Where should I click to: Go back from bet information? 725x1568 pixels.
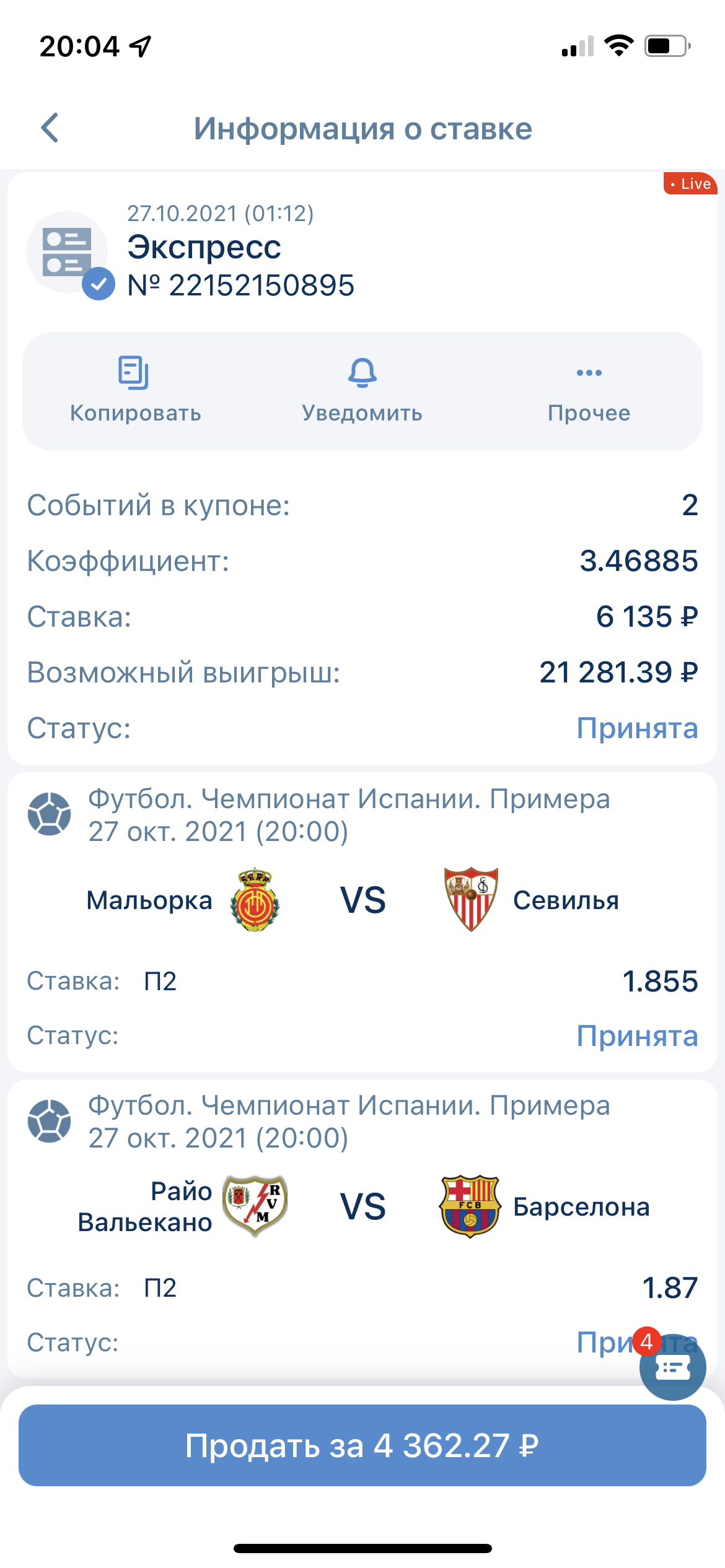point(50,128)
